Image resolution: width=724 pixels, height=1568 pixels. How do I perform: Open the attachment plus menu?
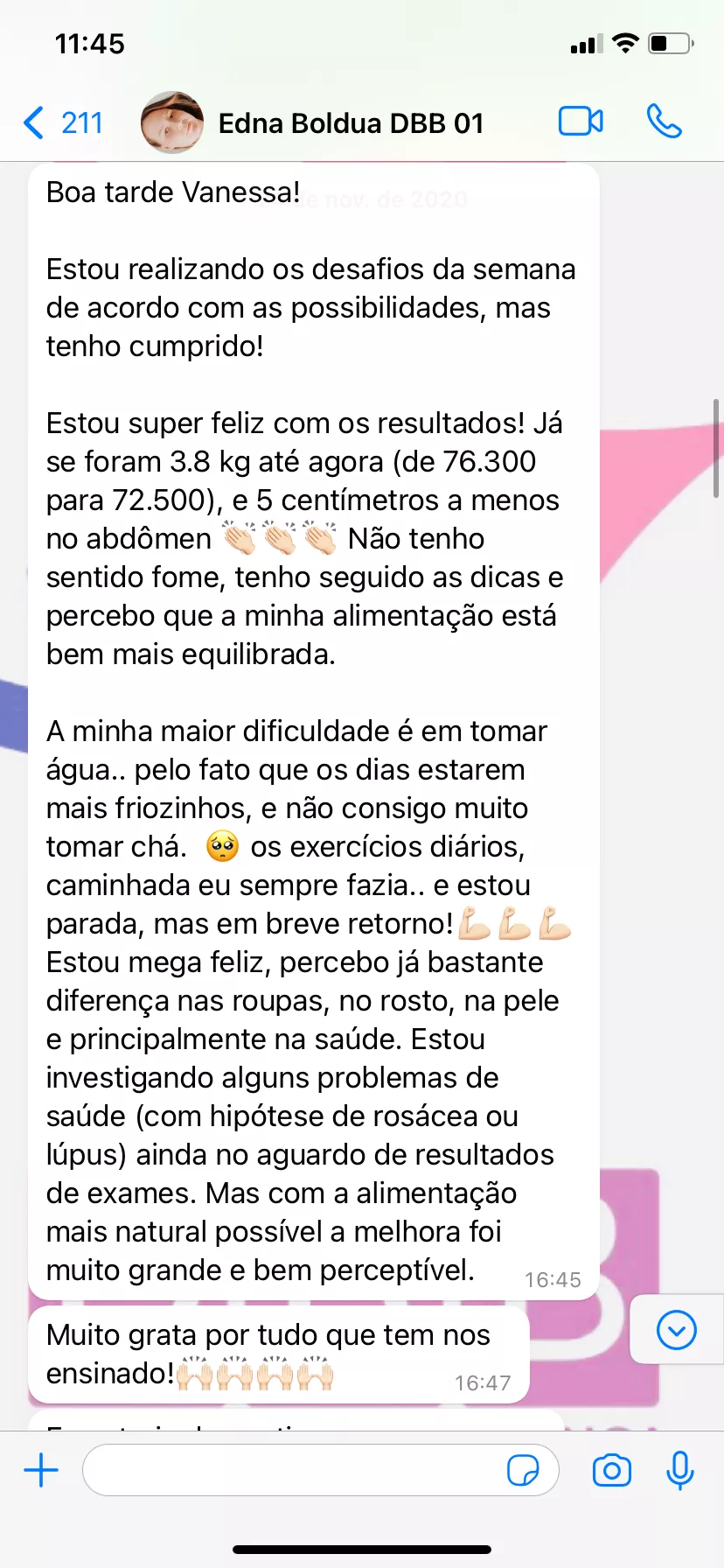point(41,1470)
